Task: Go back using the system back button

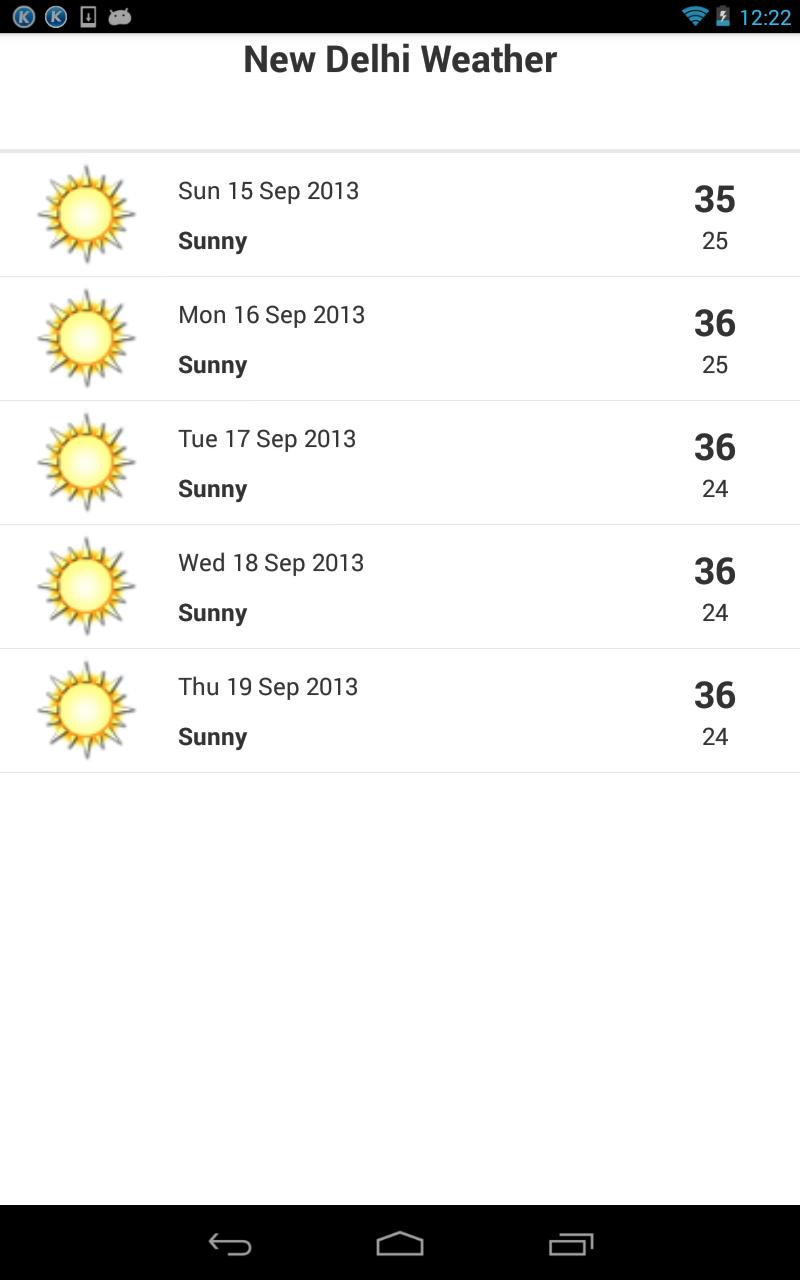Action: click(229, 1243)
